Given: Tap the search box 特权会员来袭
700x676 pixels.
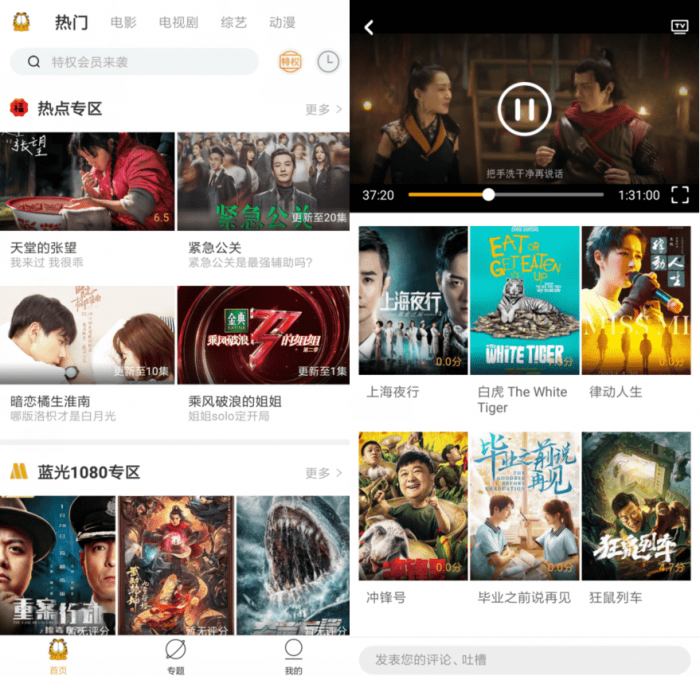Looking at the screenshot, I should (x=140, y=62).
